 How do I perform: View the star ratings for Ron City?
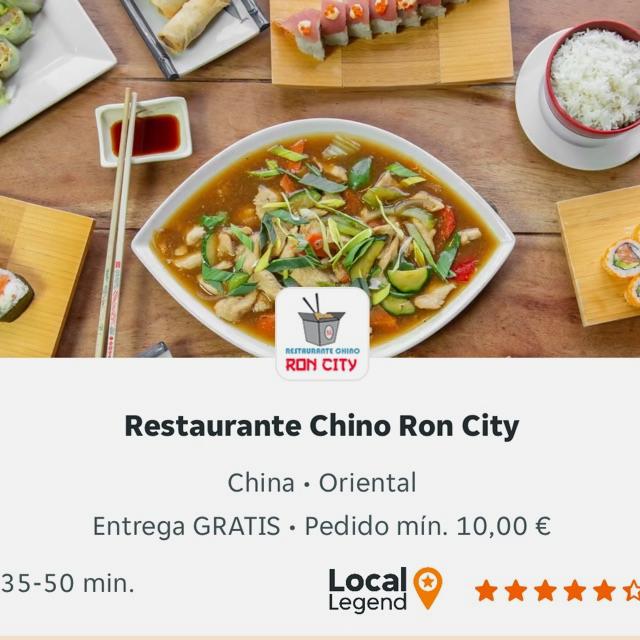pos(557,590)
